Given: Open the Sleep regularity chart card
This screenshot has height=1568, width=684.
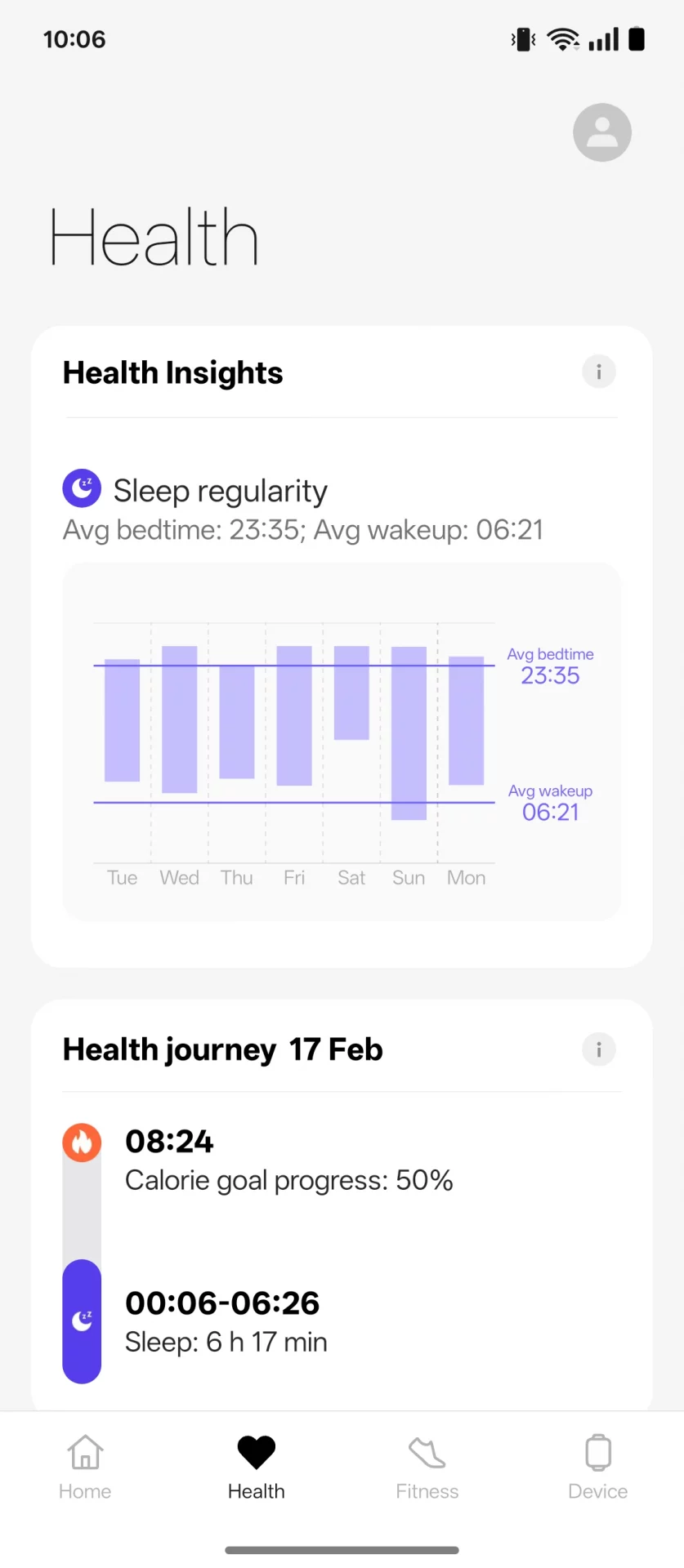Looking at the screenshot, I should 342,742.
